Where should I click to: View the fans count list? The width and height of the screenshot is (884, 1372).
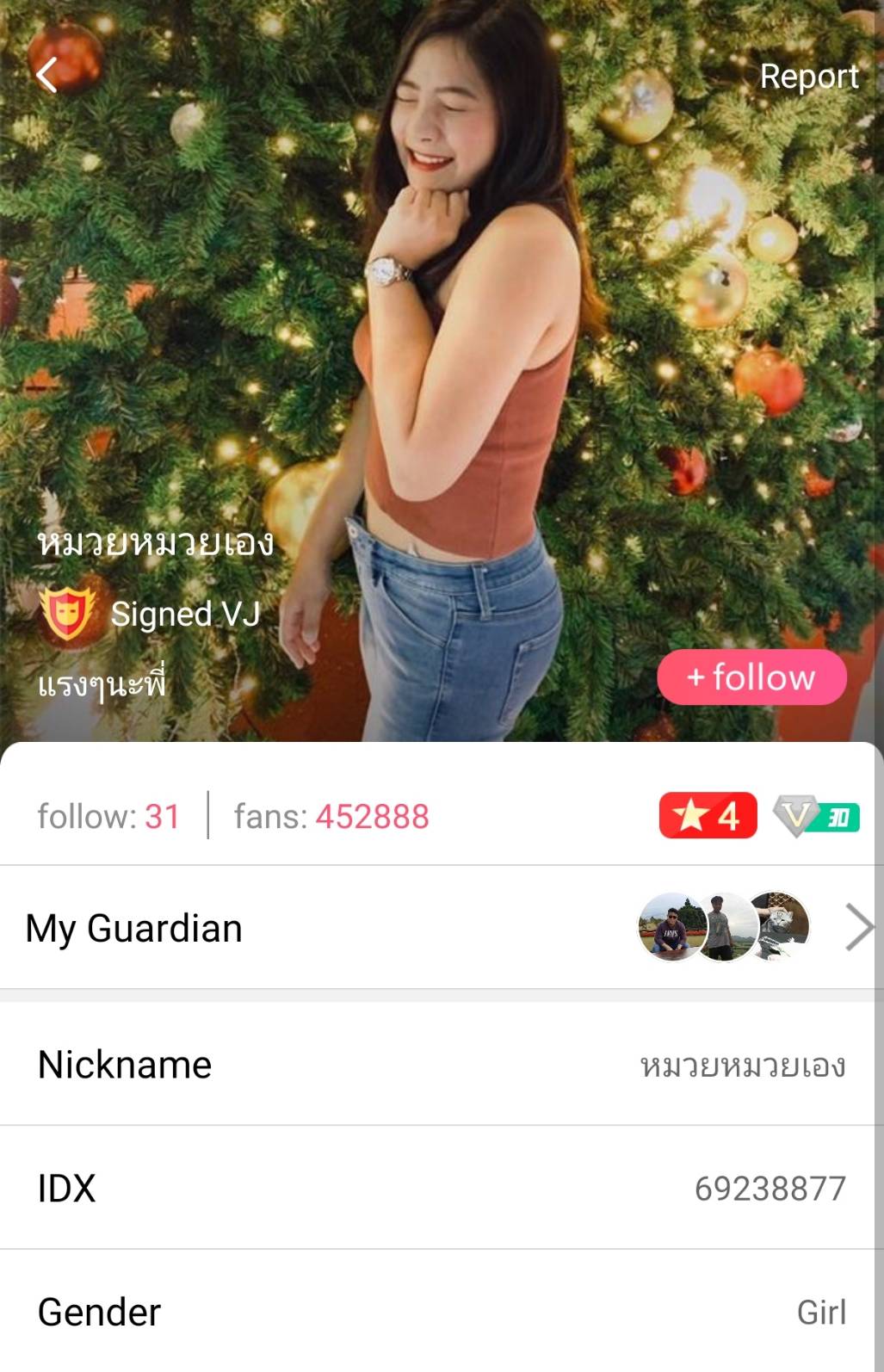coord(331,816)
